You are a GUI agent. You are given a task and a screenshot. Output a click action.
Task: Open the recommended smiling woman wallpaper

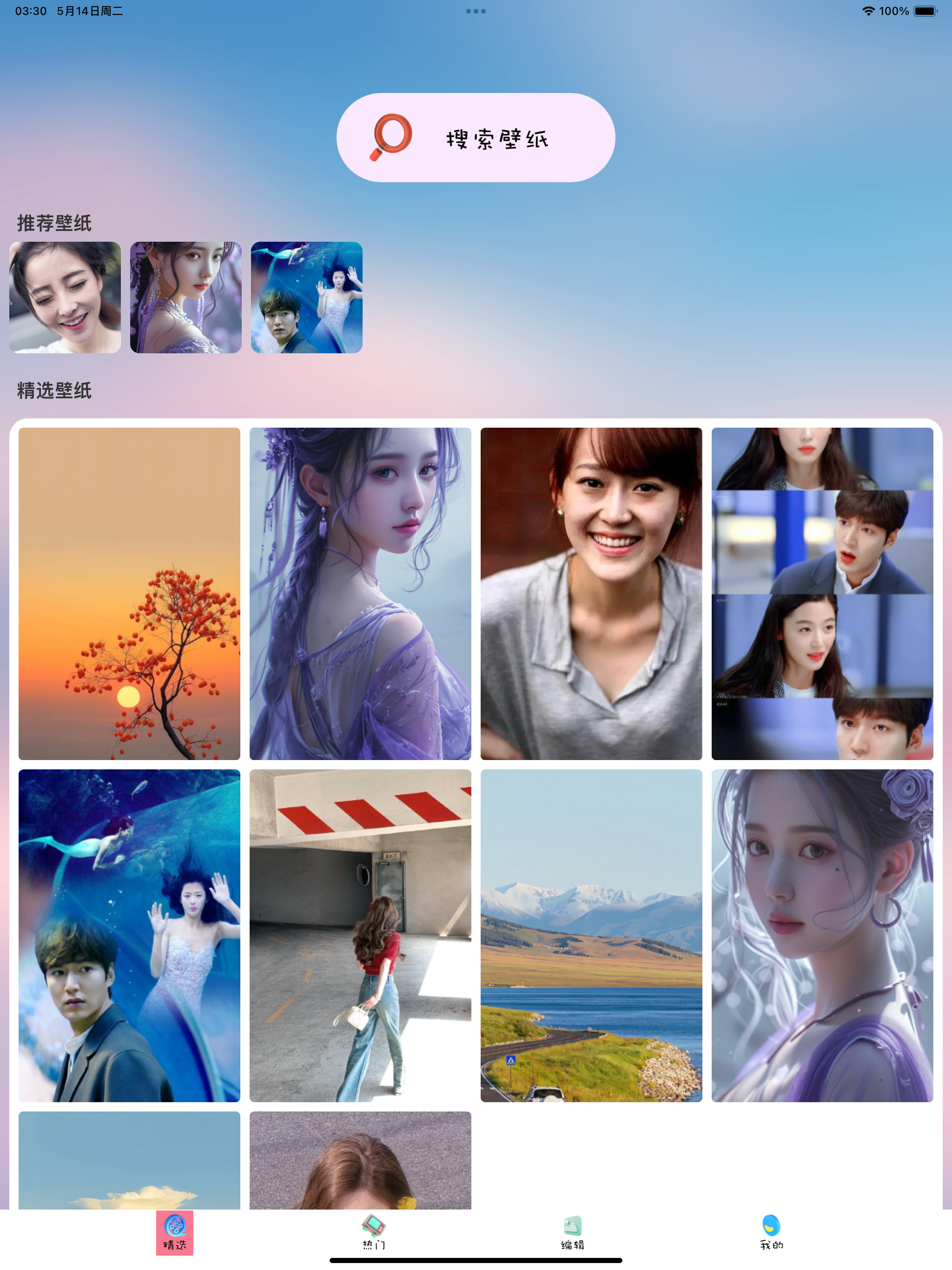click(65, 298)
